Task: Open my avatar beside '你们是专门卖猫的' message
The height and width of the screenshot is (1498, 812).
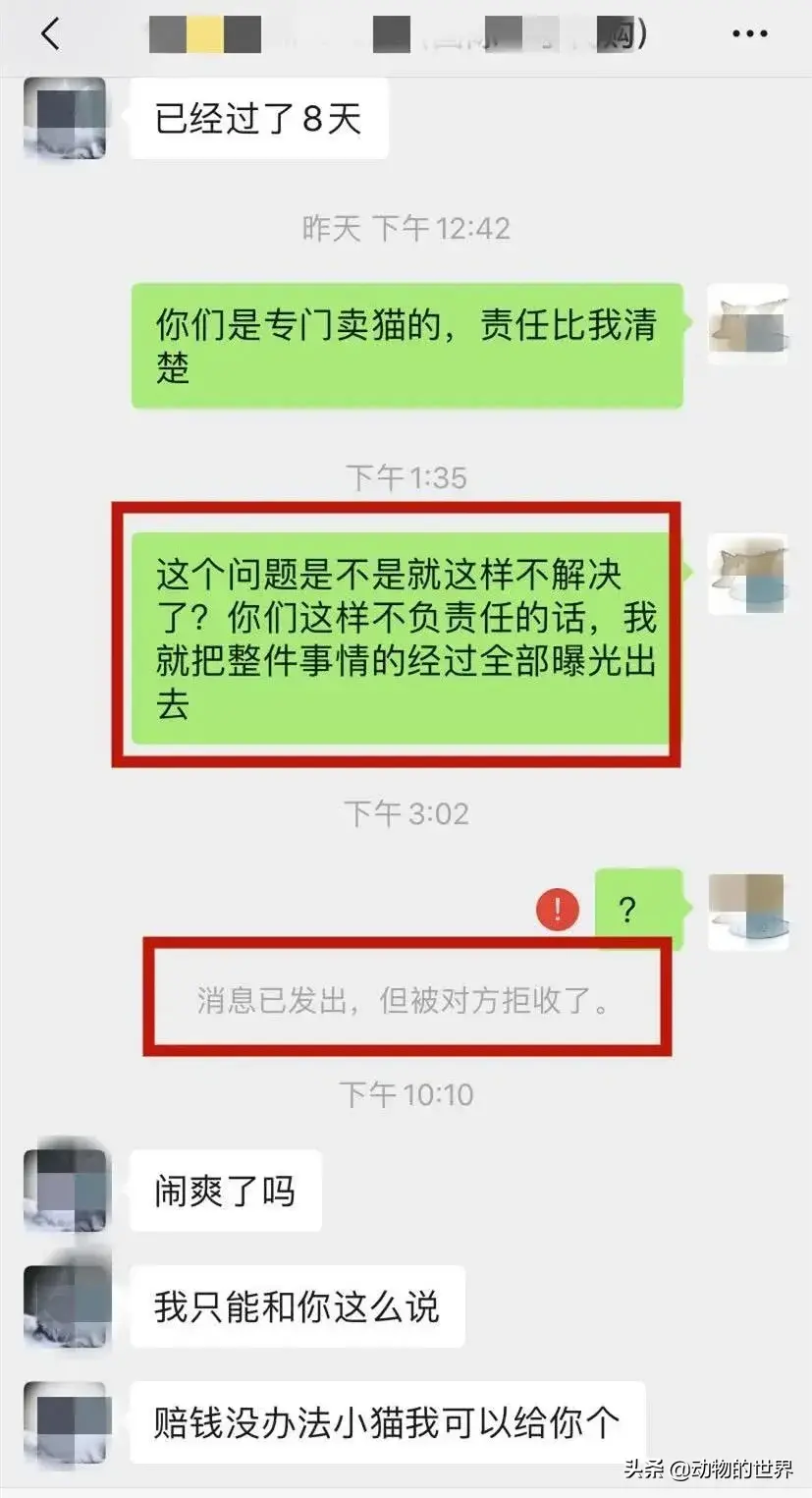Action: (748, 325)
